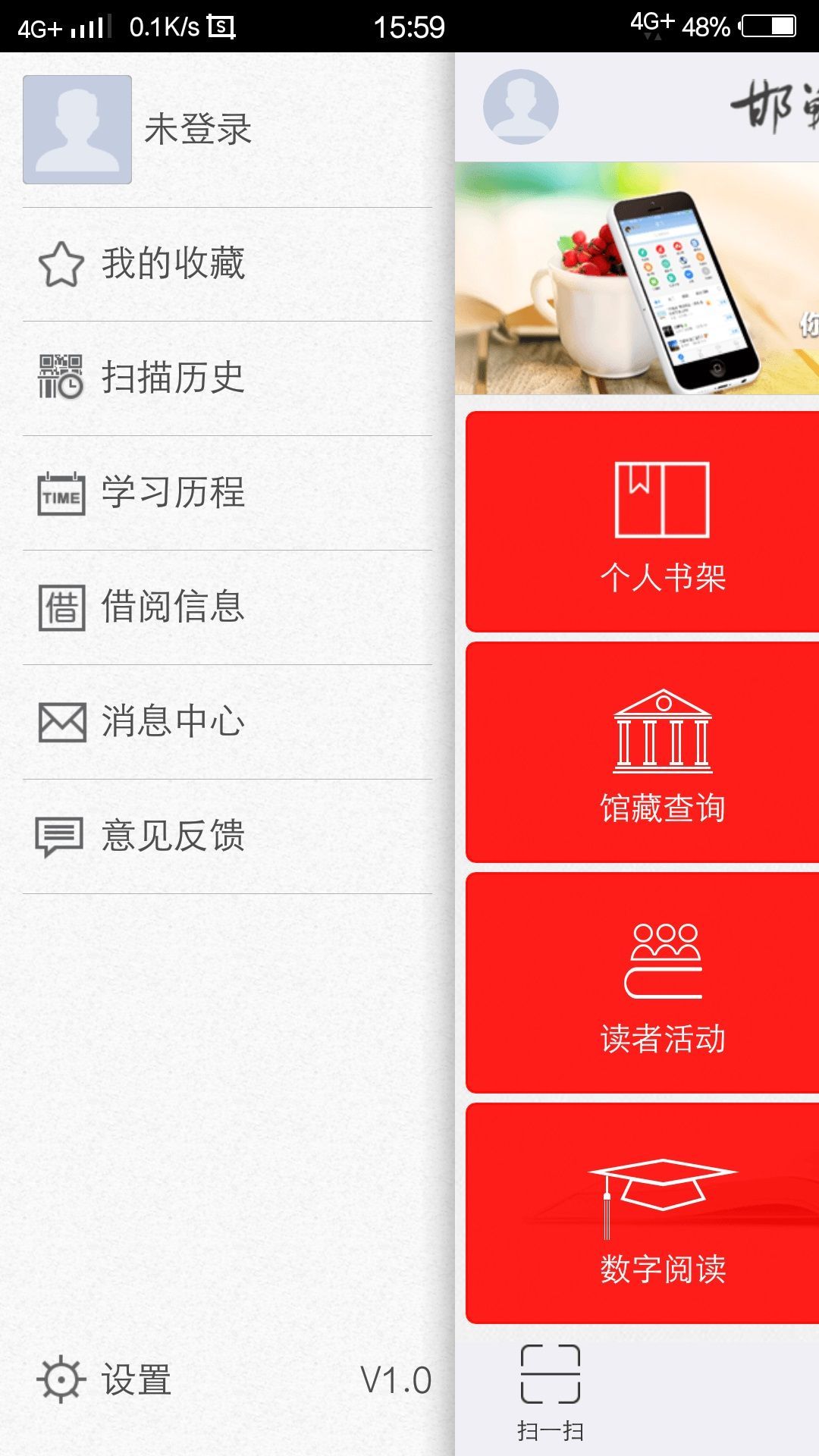
Task: Open 馆藏查询 collection search tile
Action: (x=643, y=752)
